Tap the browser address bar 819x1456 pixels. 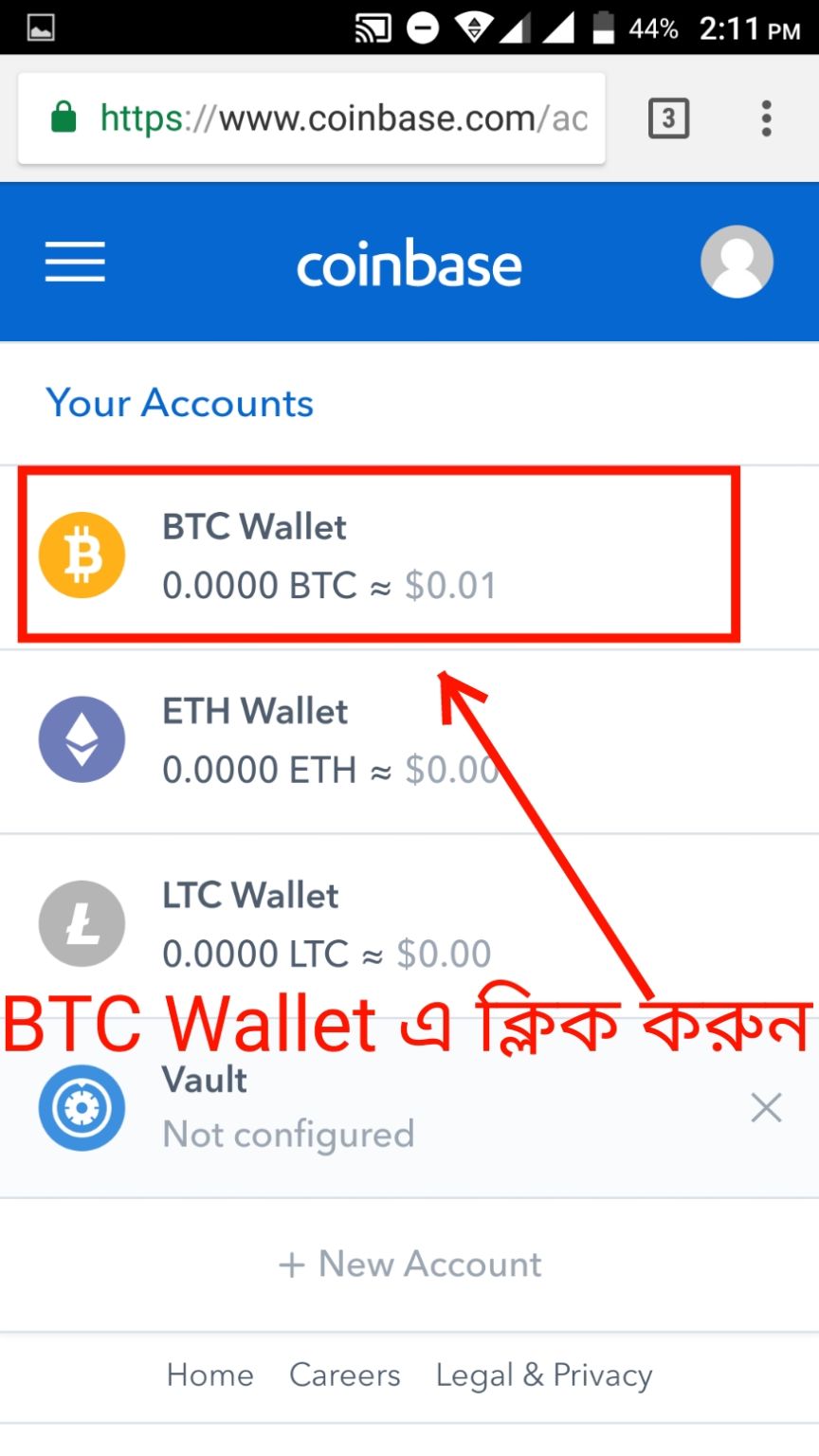(x=313, y=118)
